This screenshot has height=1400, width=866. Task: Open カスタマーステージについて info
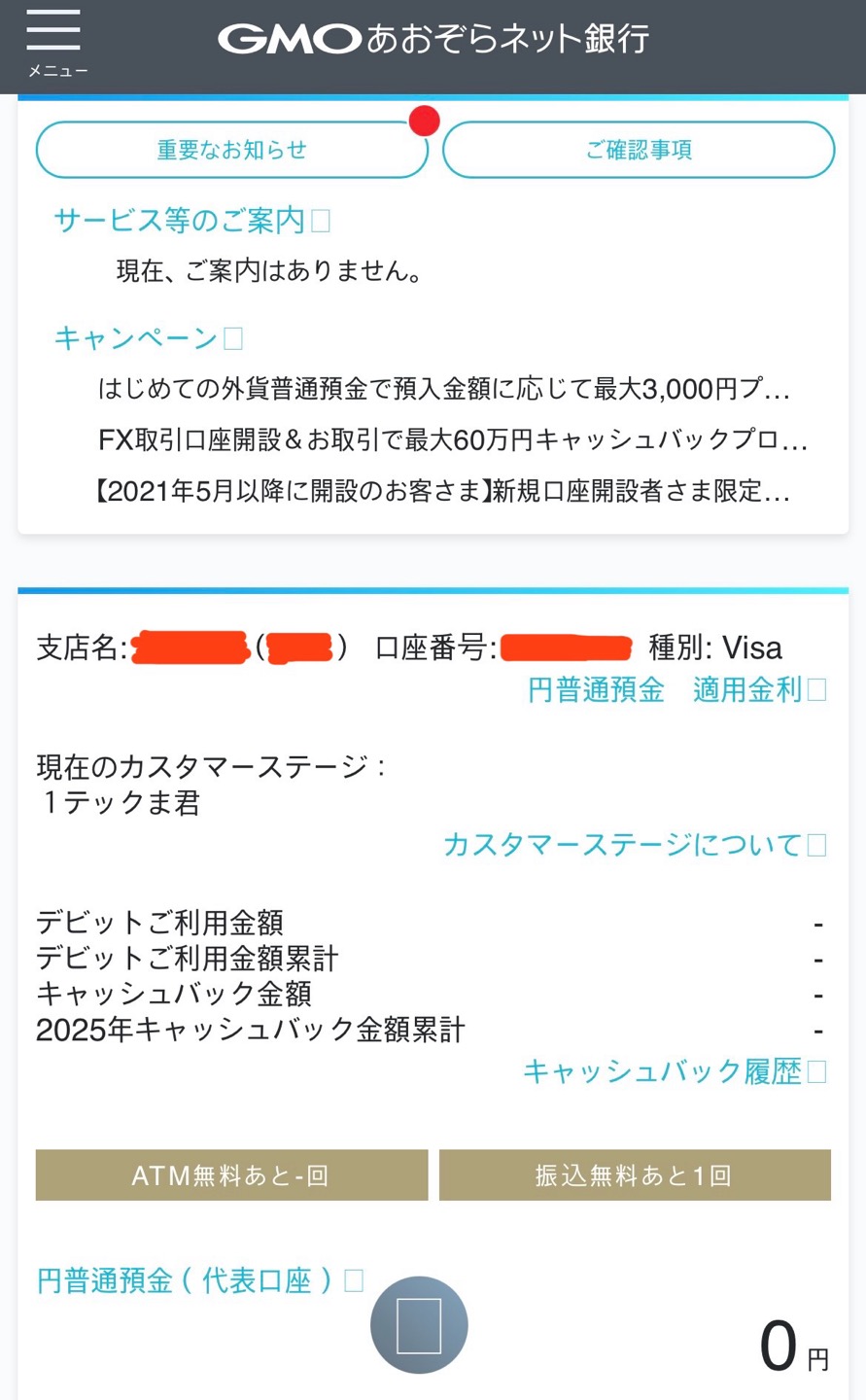634,844
